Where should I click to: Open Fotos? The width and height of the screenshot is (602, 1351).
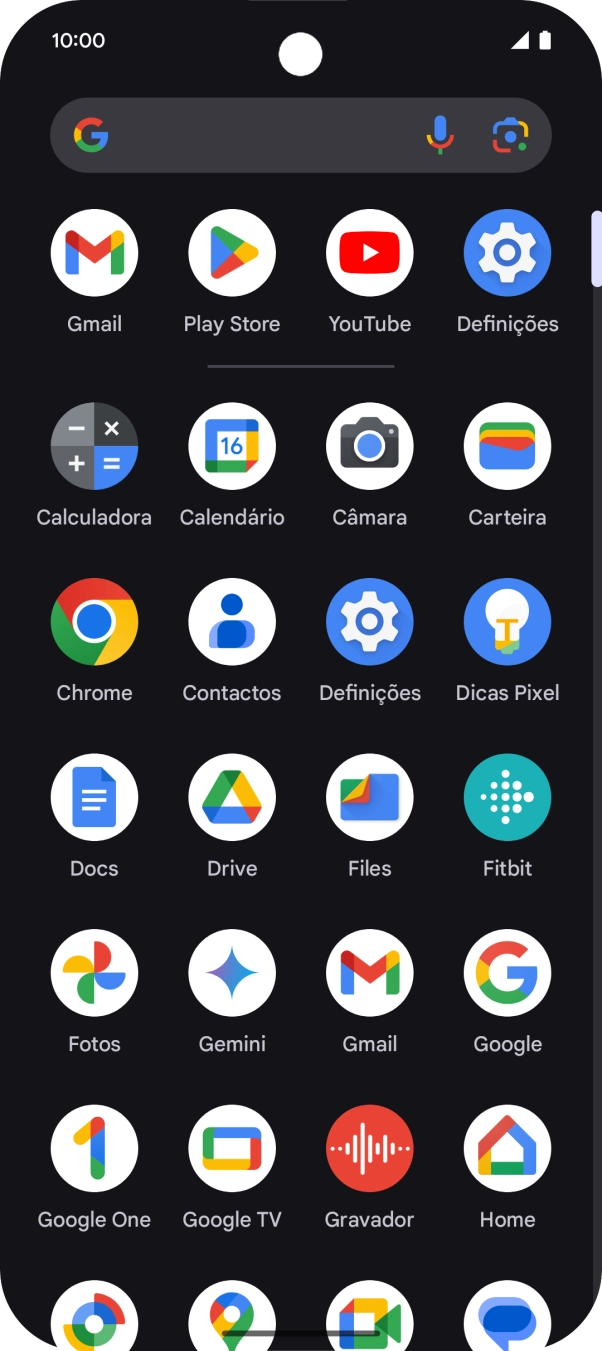(x=94, y=973)
